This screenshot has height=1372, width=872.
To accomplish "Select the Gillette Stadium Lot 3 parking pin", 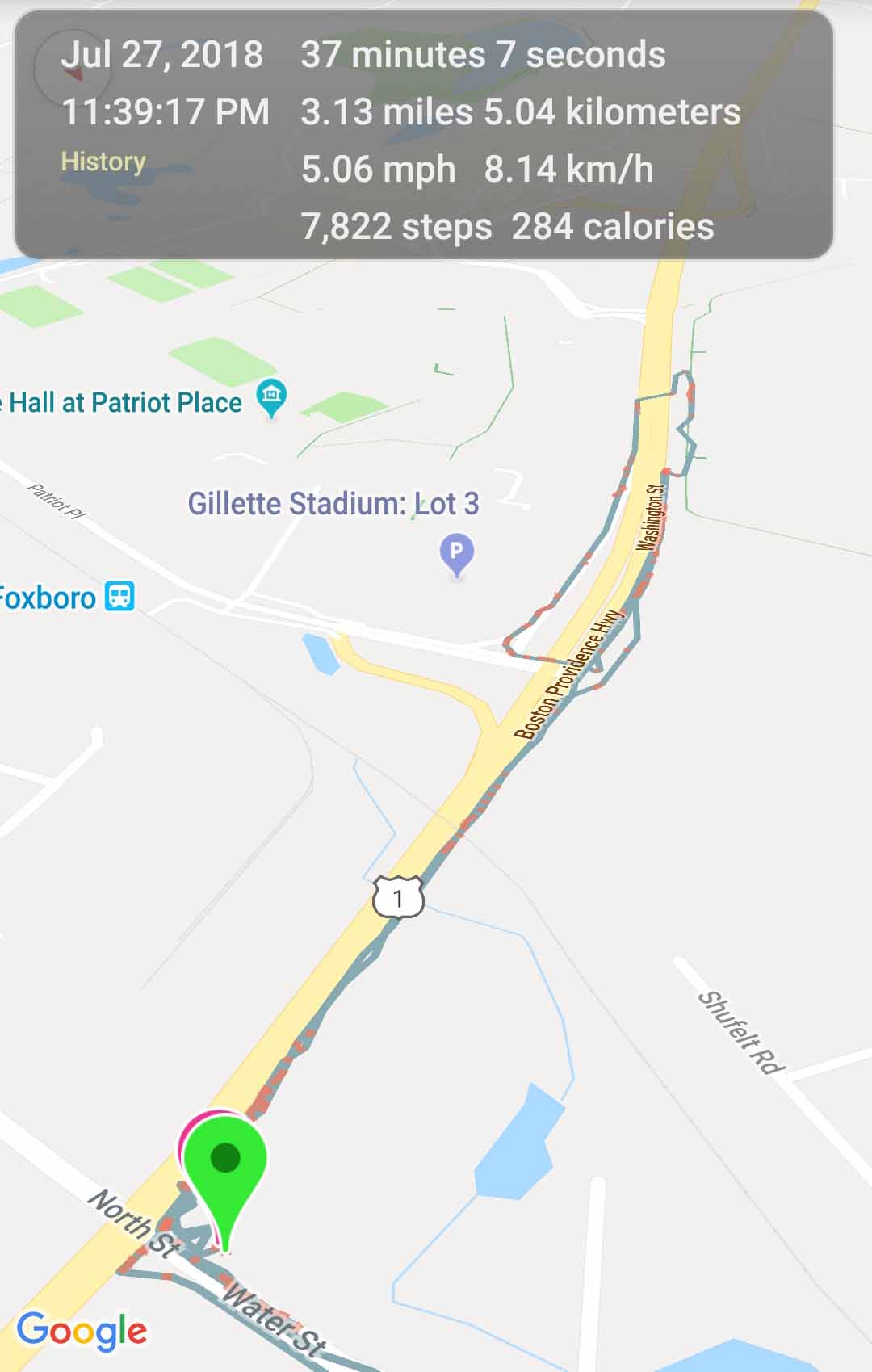I will click(x=456, y=554).
